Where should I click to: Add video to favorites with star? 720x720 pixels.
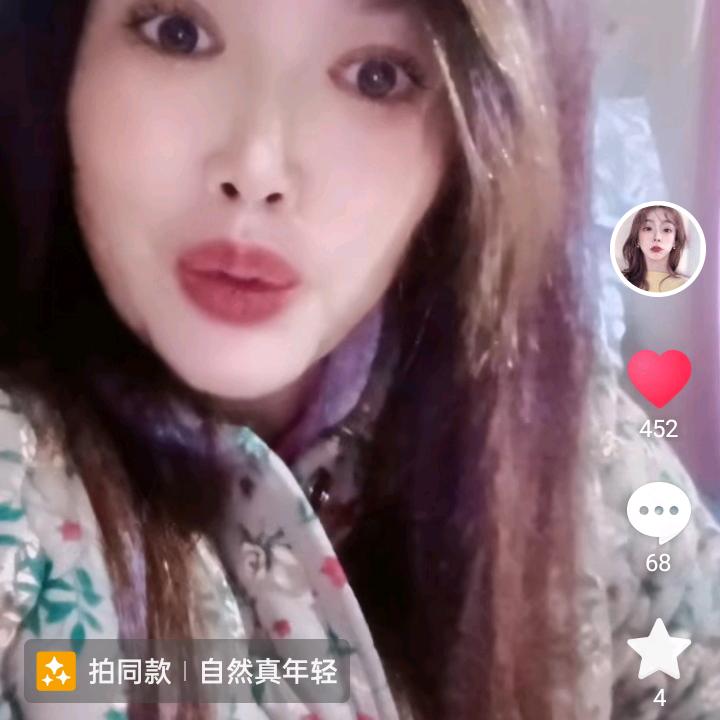pyautogui.click(x=658, y=650)
